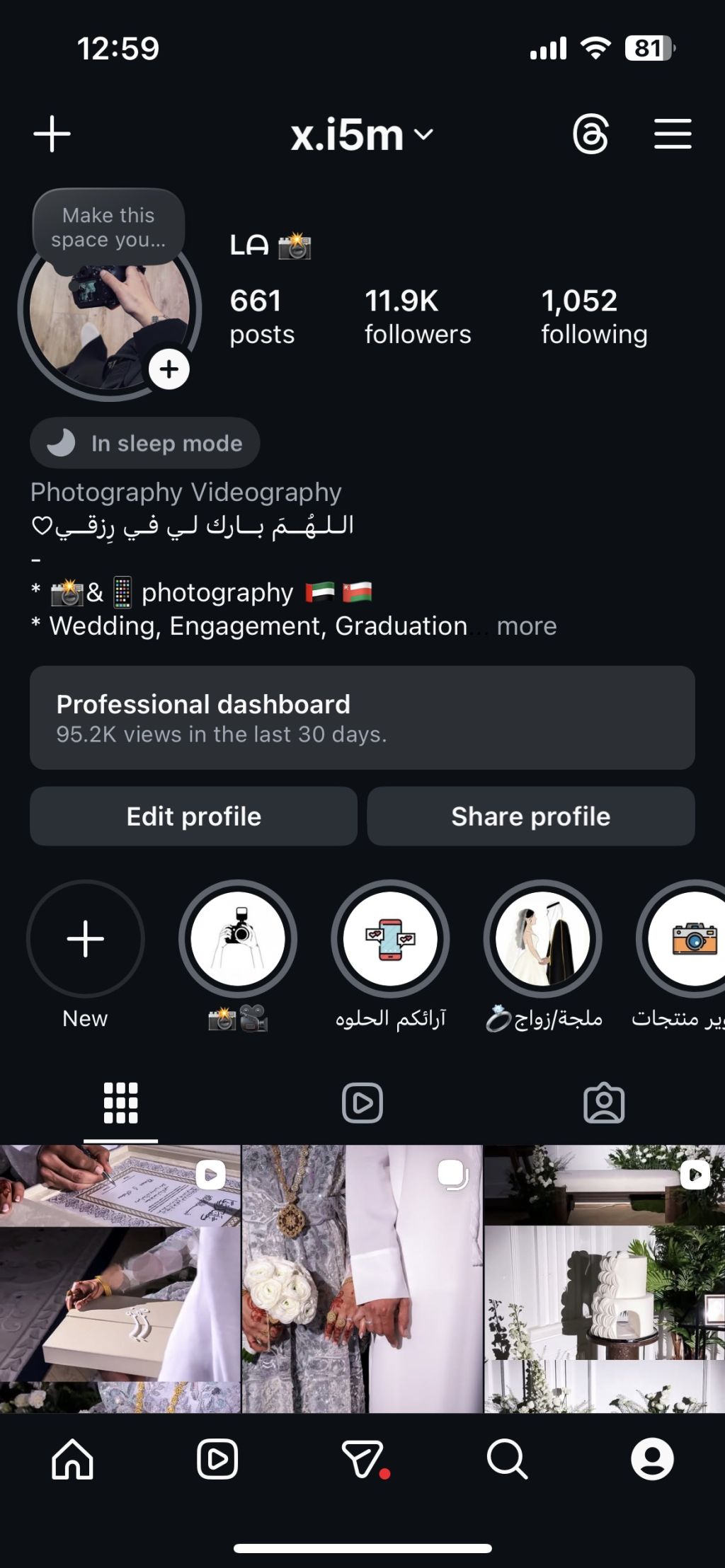Open the 11.9K followers list

coord(417,316)
